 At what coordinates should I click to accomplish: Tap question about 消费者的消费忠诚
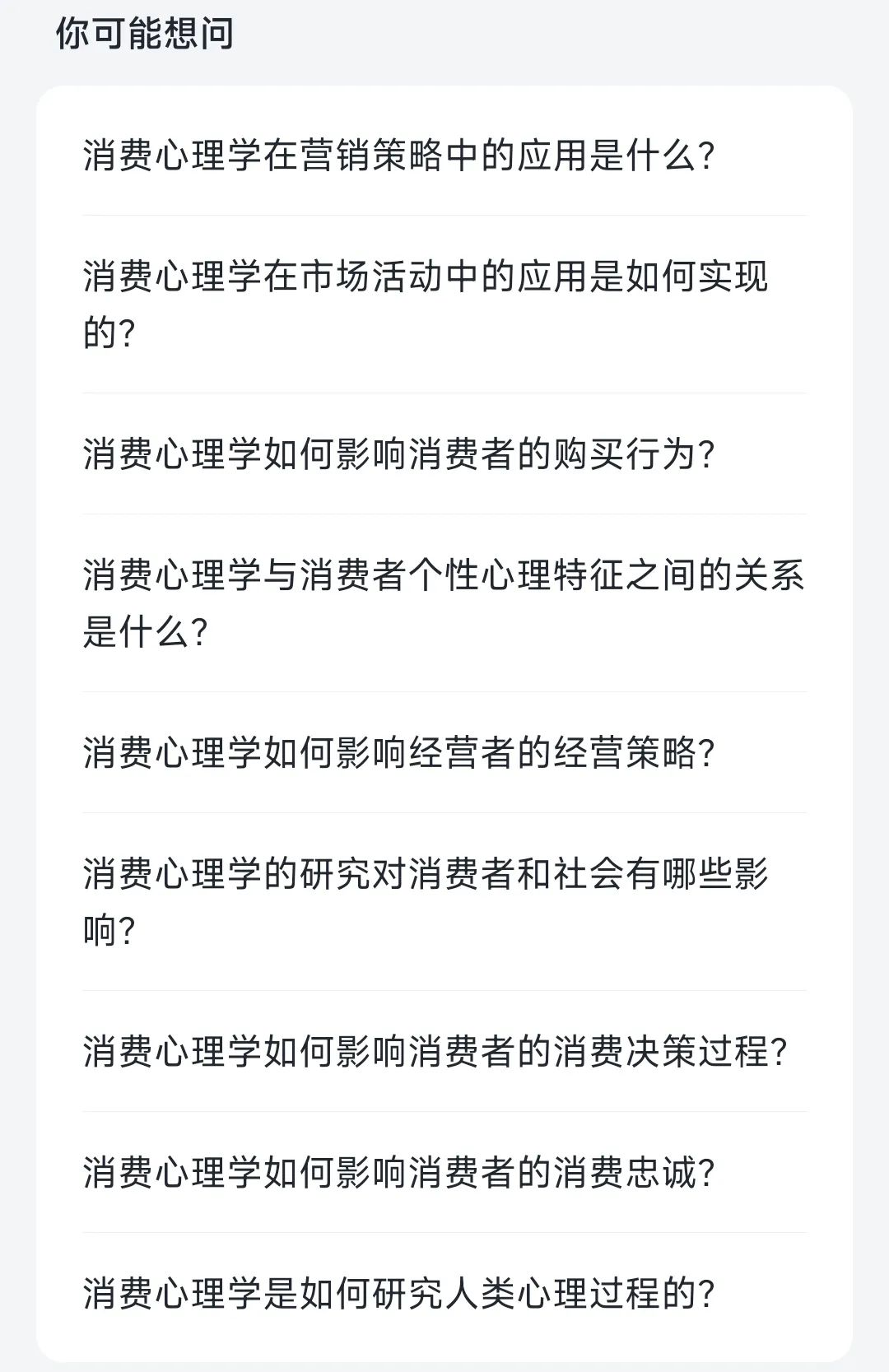pyautogui.click(x=399, y=1172)
